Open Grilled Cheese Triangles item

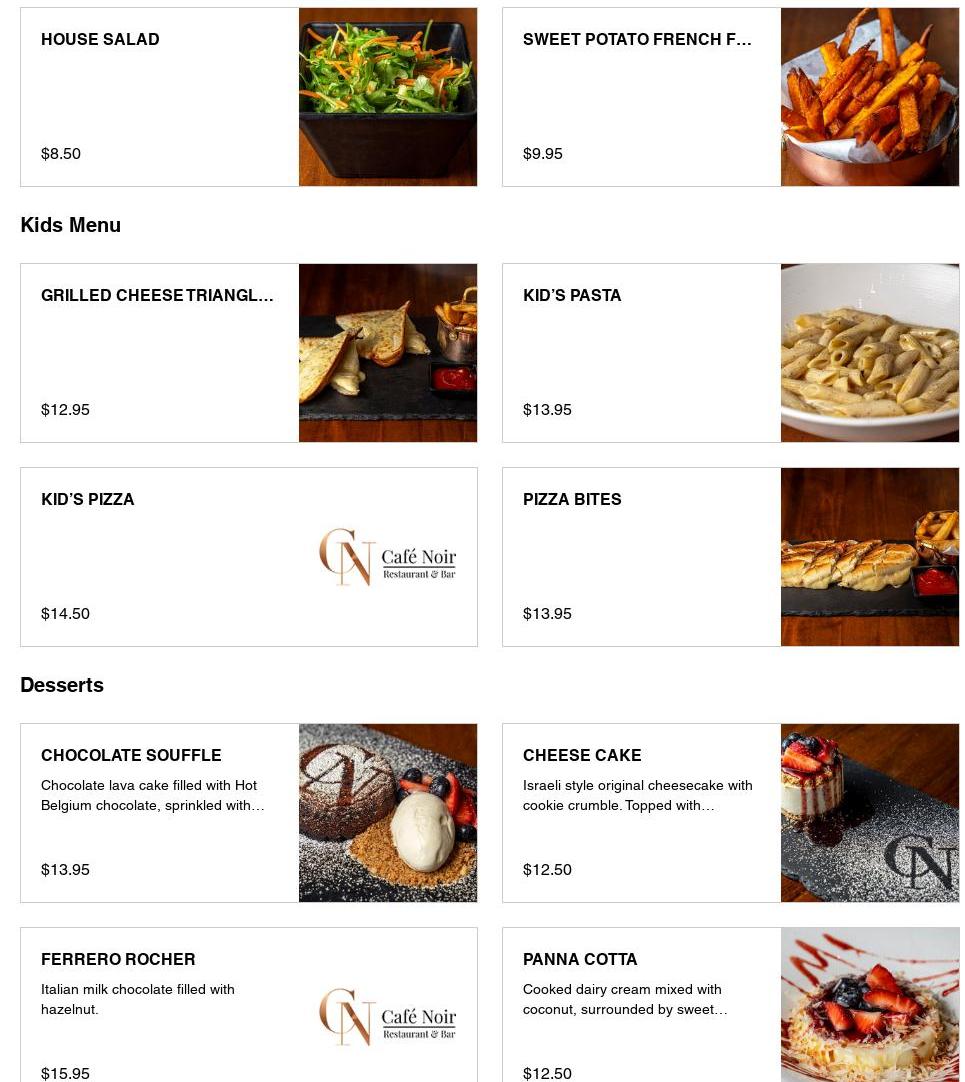click(x=248, y=353)
